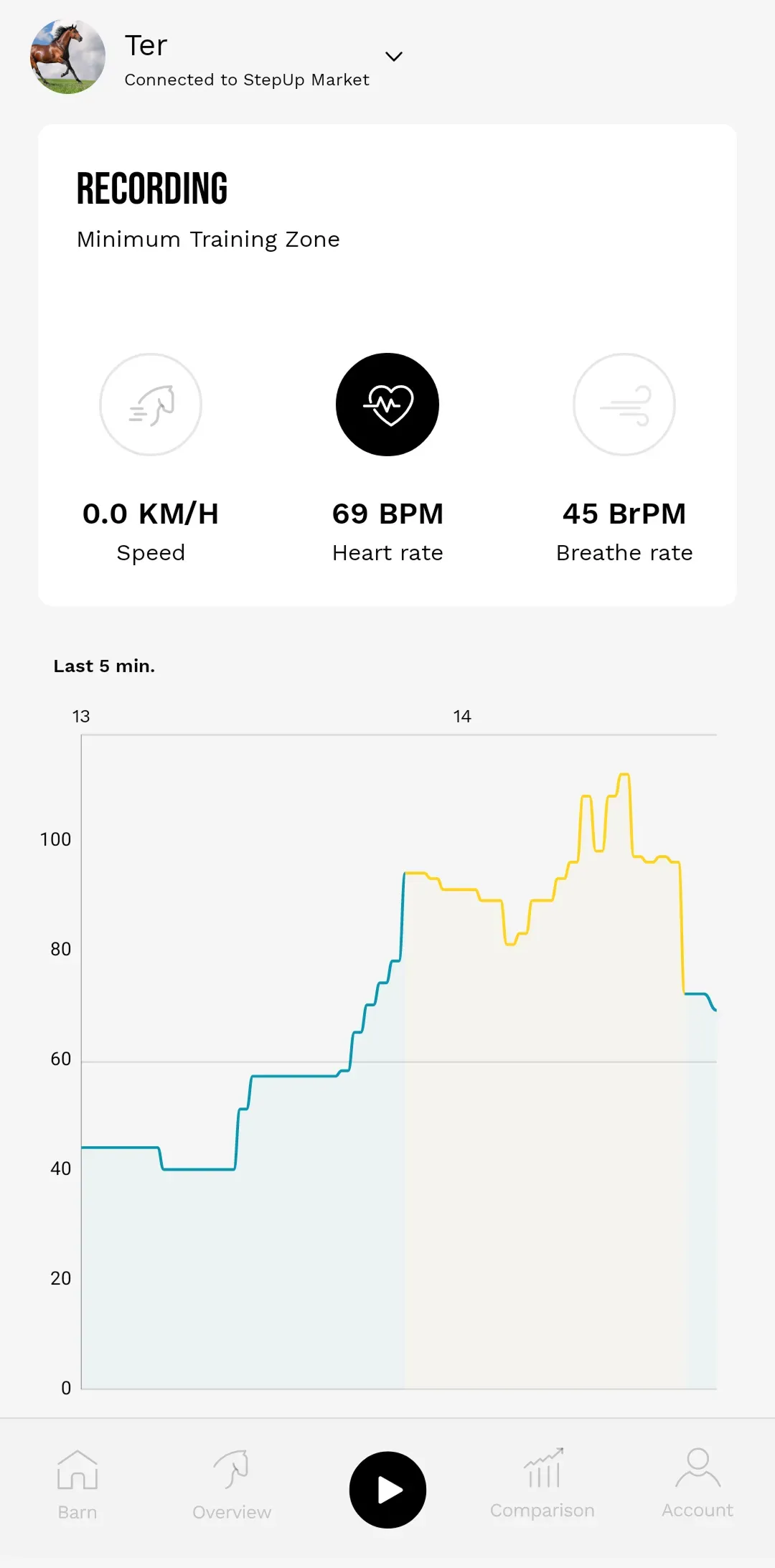Tap the central play button

pos(387,1490)
